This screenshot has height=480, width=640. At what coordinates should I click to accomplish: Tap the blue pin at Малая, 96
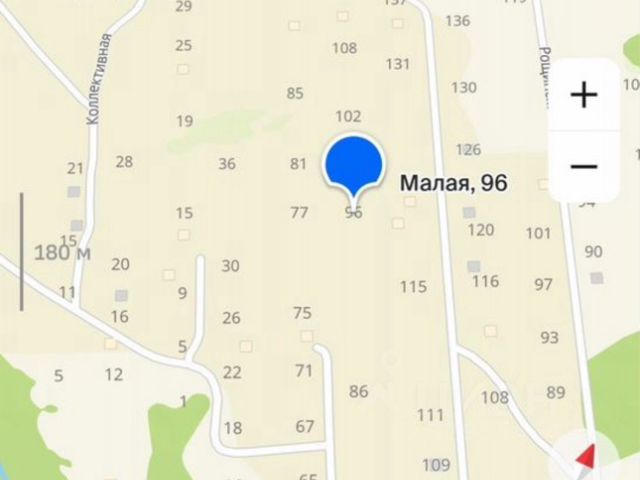[x=354, y=166]
